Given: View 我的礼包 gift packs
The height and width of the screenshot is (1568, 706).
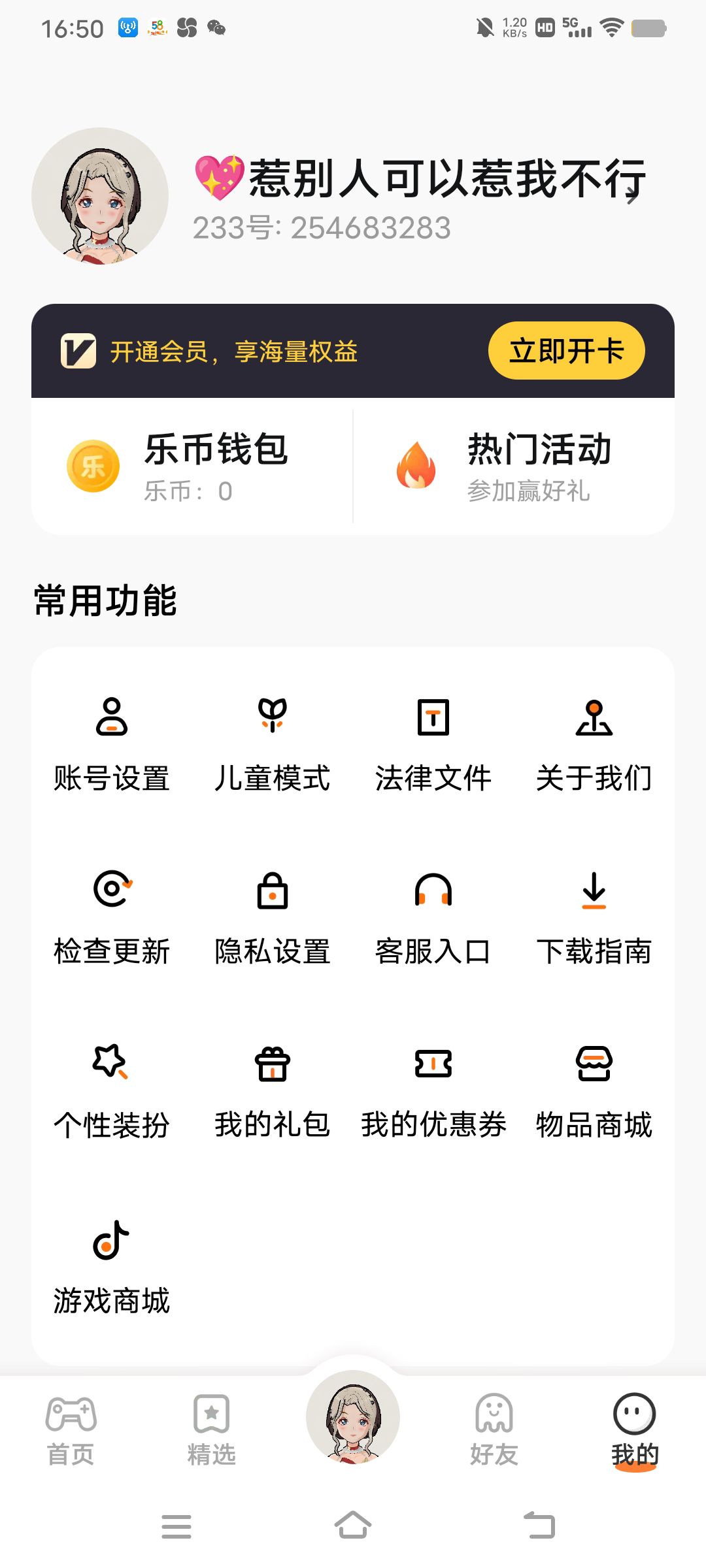Looking at the screenshot, I should coord(273,1090).
